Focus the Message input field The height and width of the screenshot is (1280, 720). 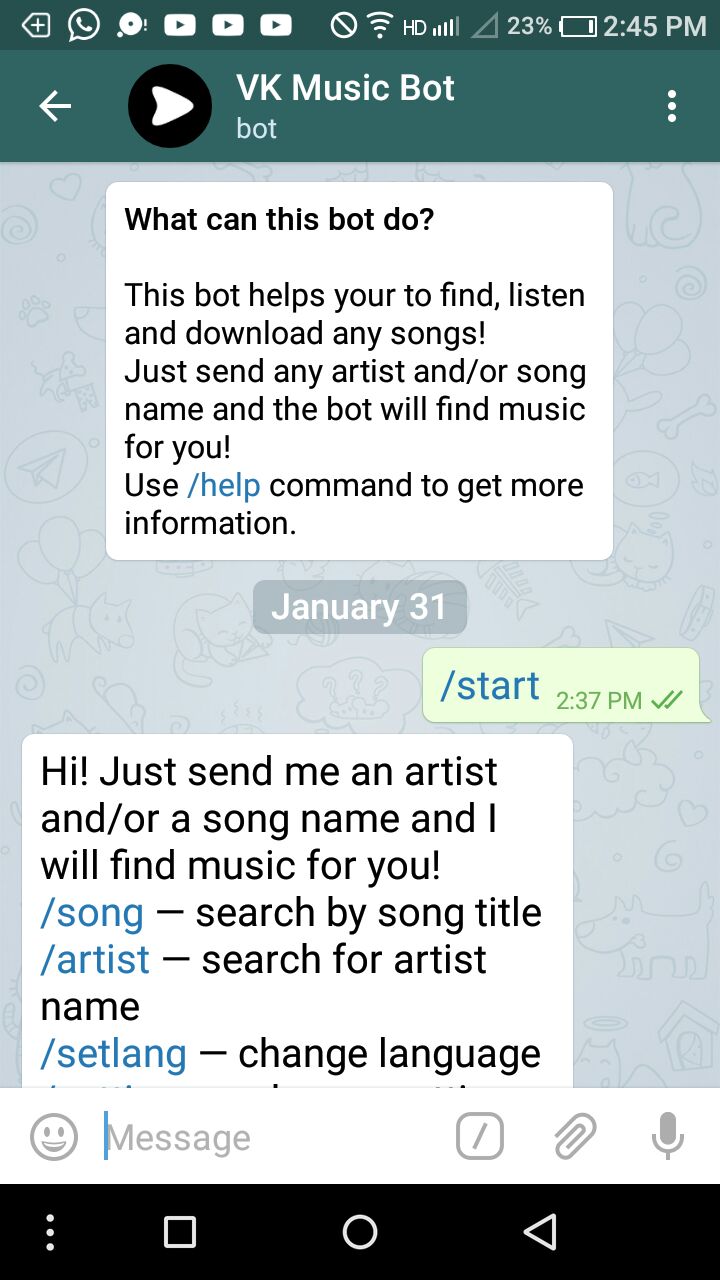[270, 1137]
